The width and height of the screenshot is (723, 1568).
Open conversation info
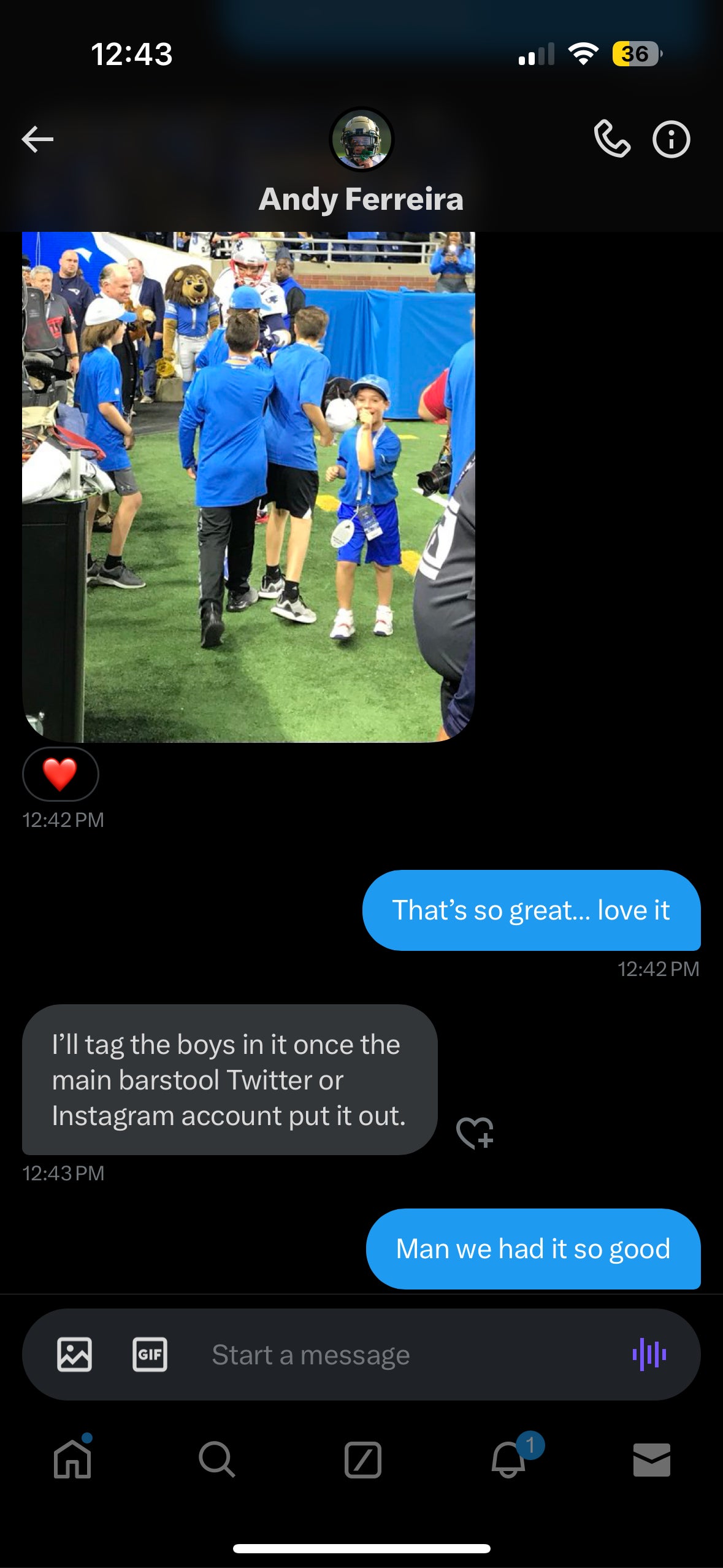671,140
